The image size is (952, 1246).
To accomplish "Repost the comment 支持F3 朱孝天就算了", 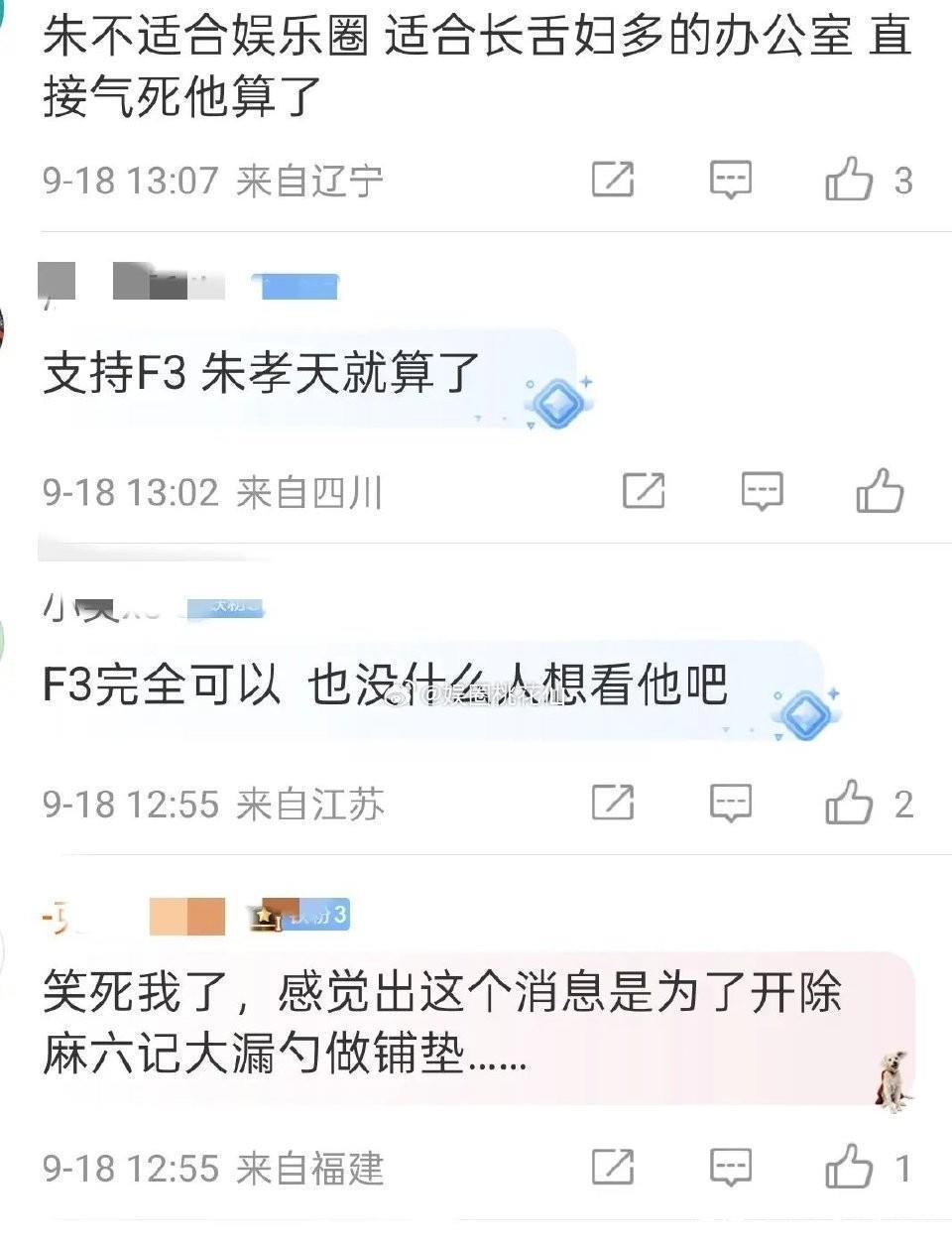I will point(644,490).
